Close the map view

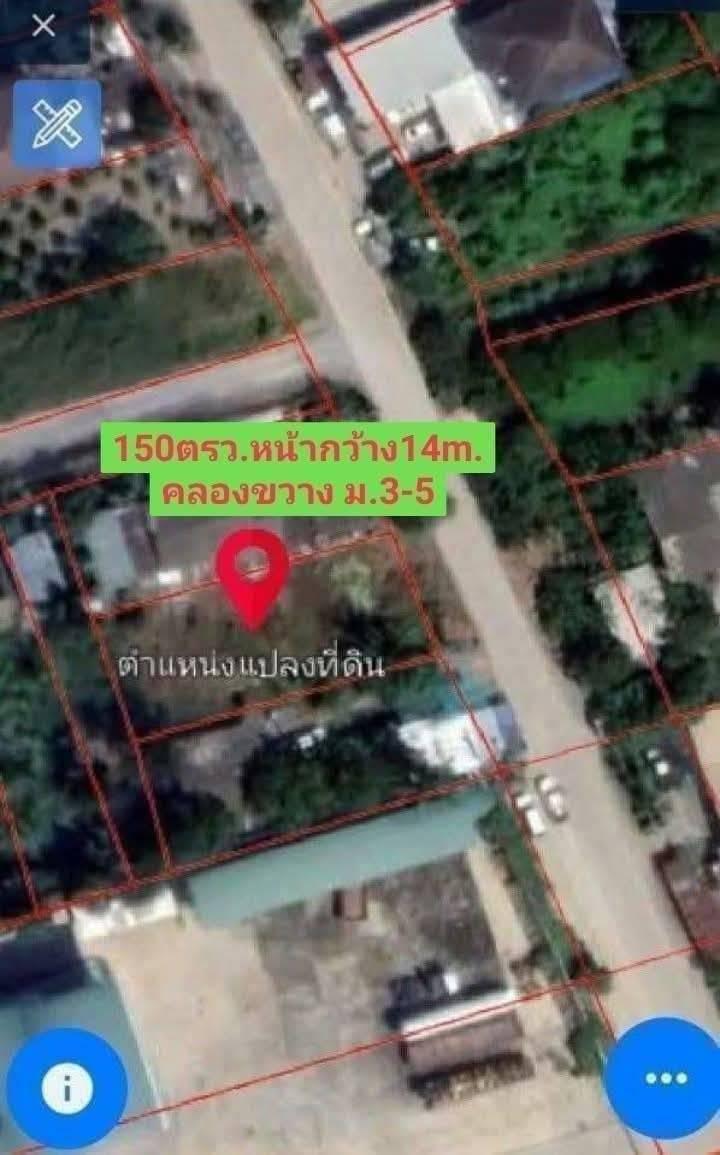point(43,26)
